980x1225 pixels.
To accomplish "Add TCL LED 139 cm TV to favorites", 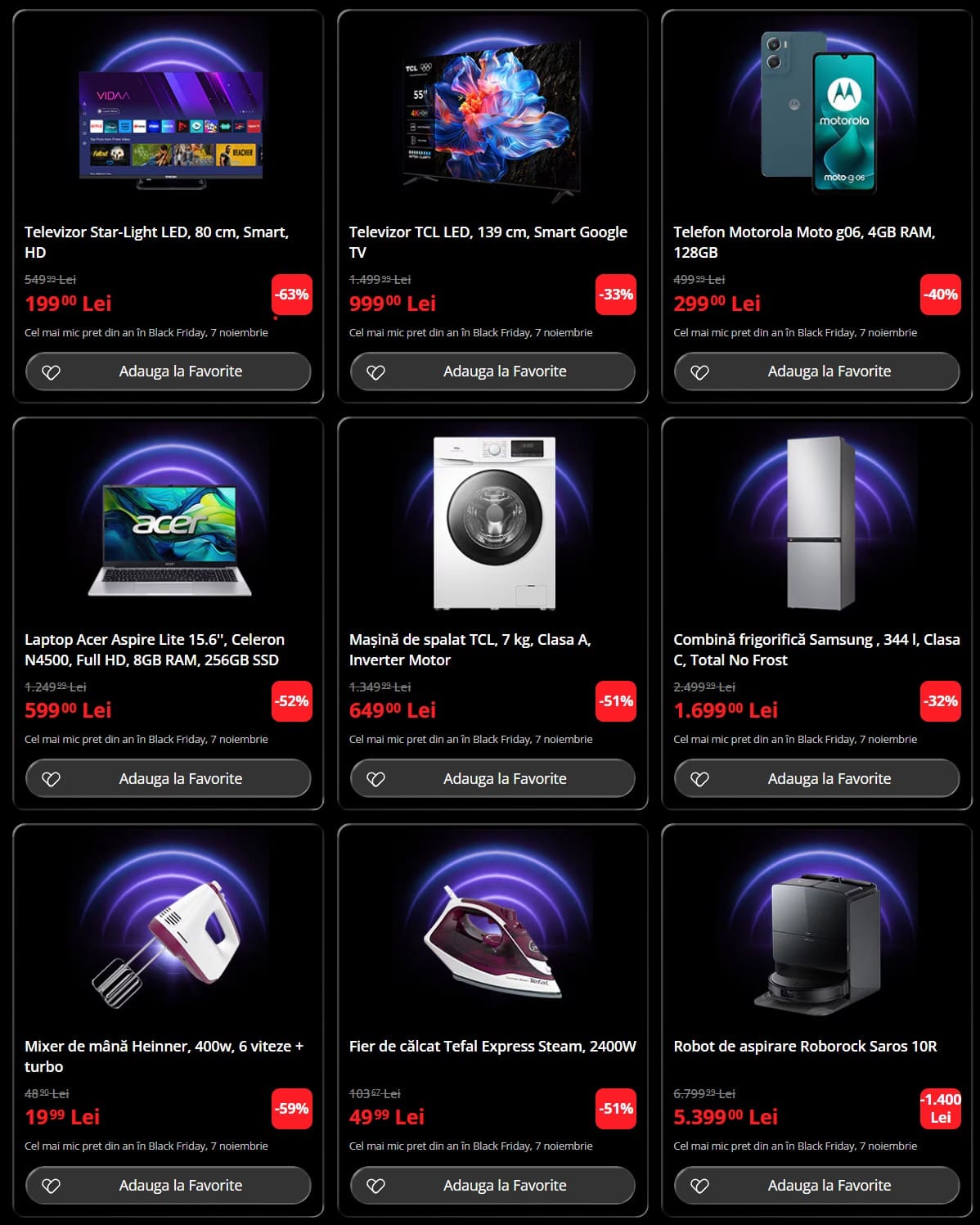I will [x=492, y=372].
